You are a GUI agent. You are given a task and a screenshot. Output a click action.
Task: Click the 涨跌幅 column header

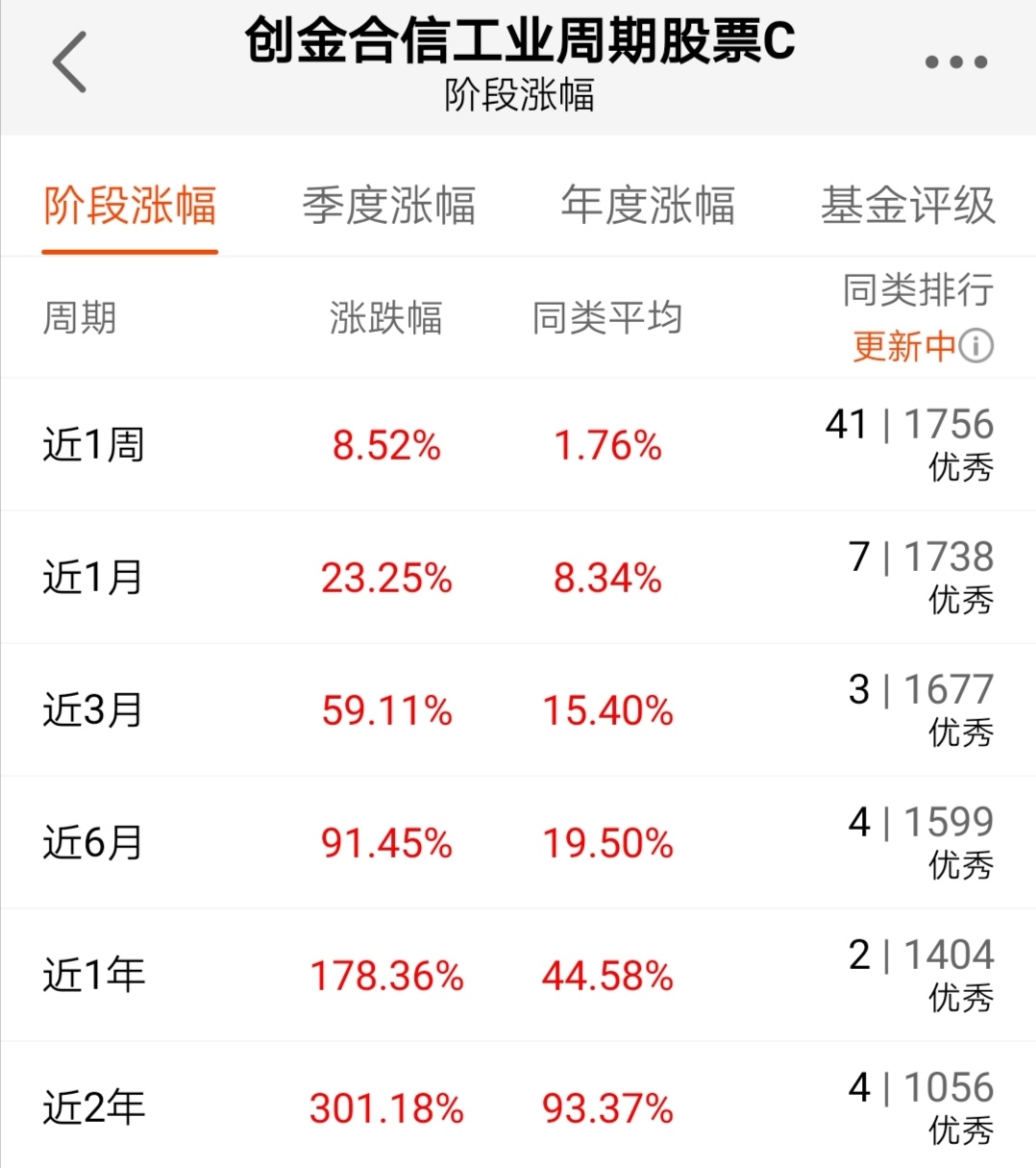(x=386, y=318)
